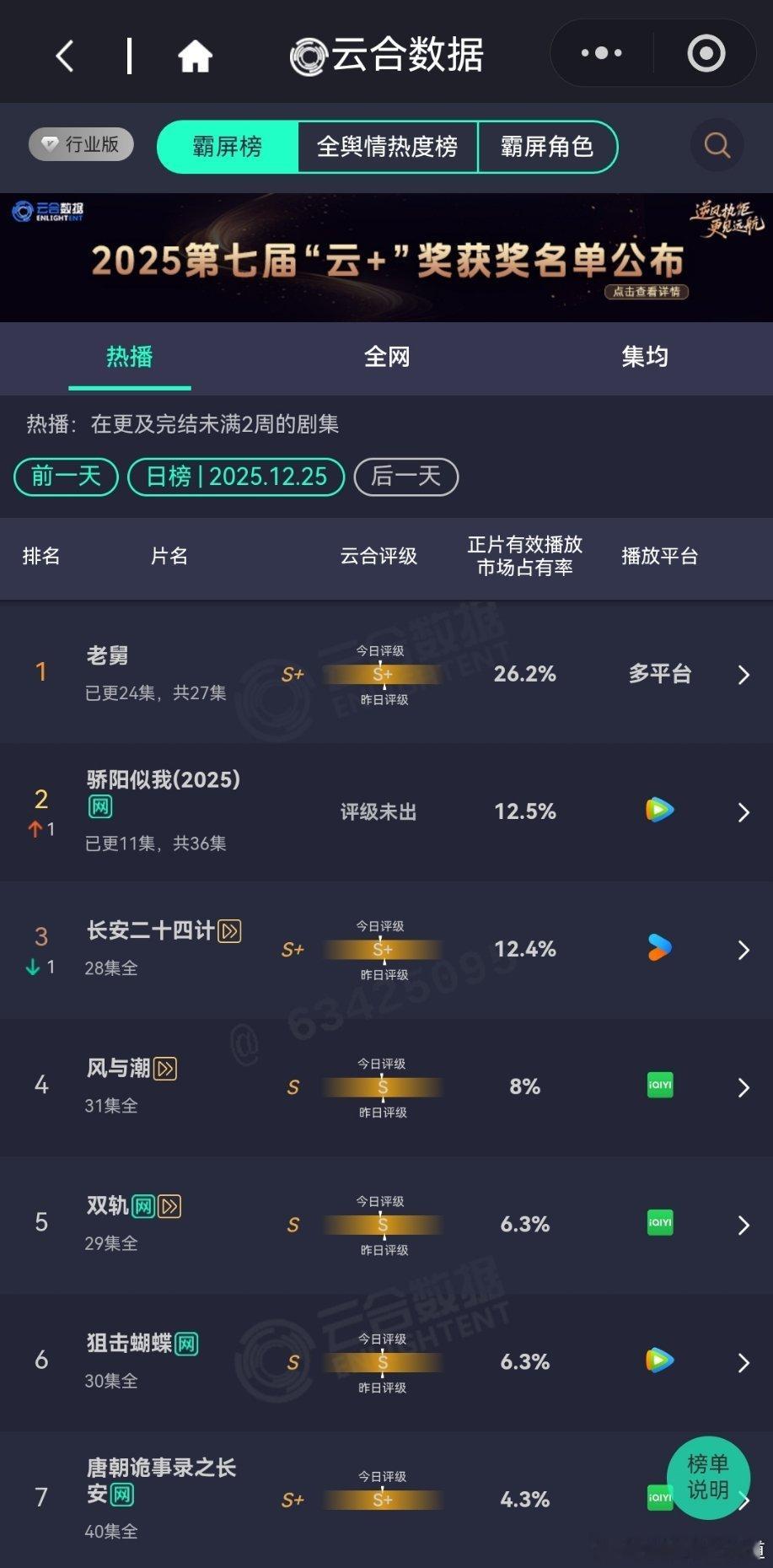This screenshot has height=1568, width=773.
Task: Open the 2025 云+ awards banner
Action: (x=386, y=257)
